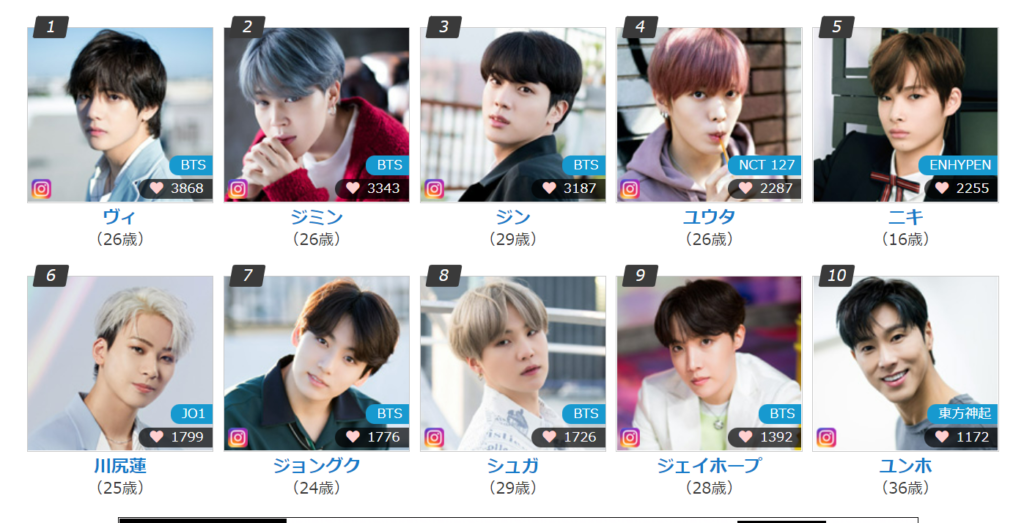The height and width of the screenshot is (523, 1024).
Task: Tap the ジン name link
Action: point(513,217)
